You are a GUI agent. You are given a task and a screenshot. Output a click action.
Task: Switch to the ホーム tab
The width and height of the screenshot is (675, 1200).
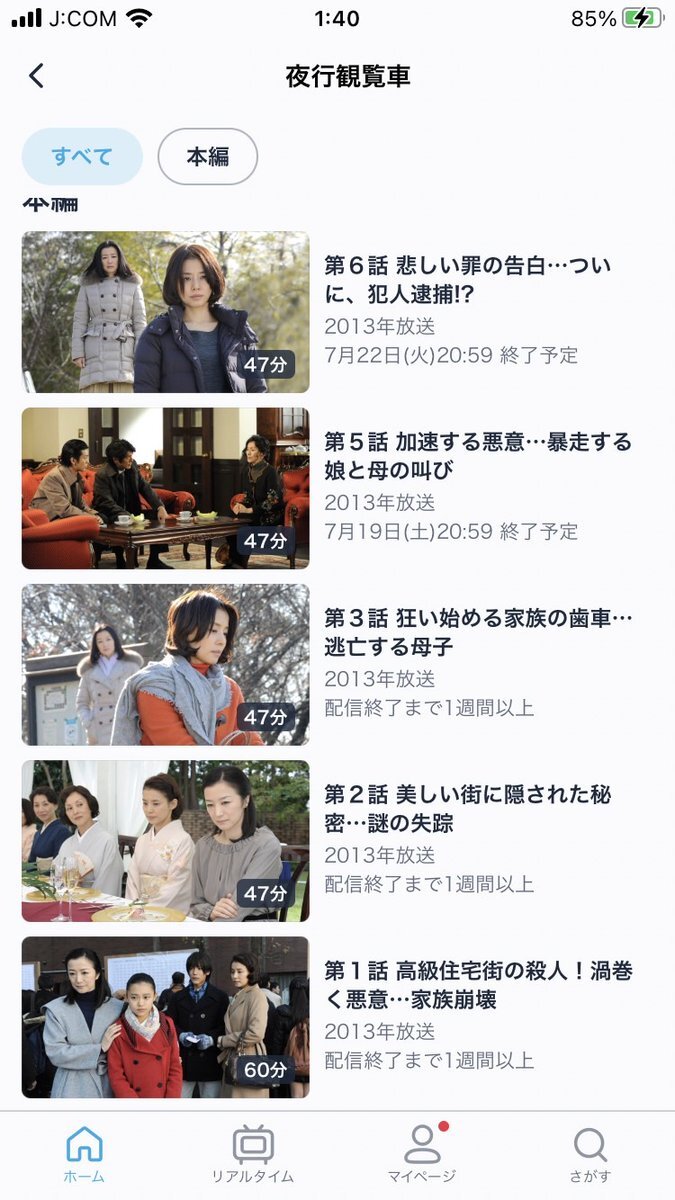(84, 1155)
